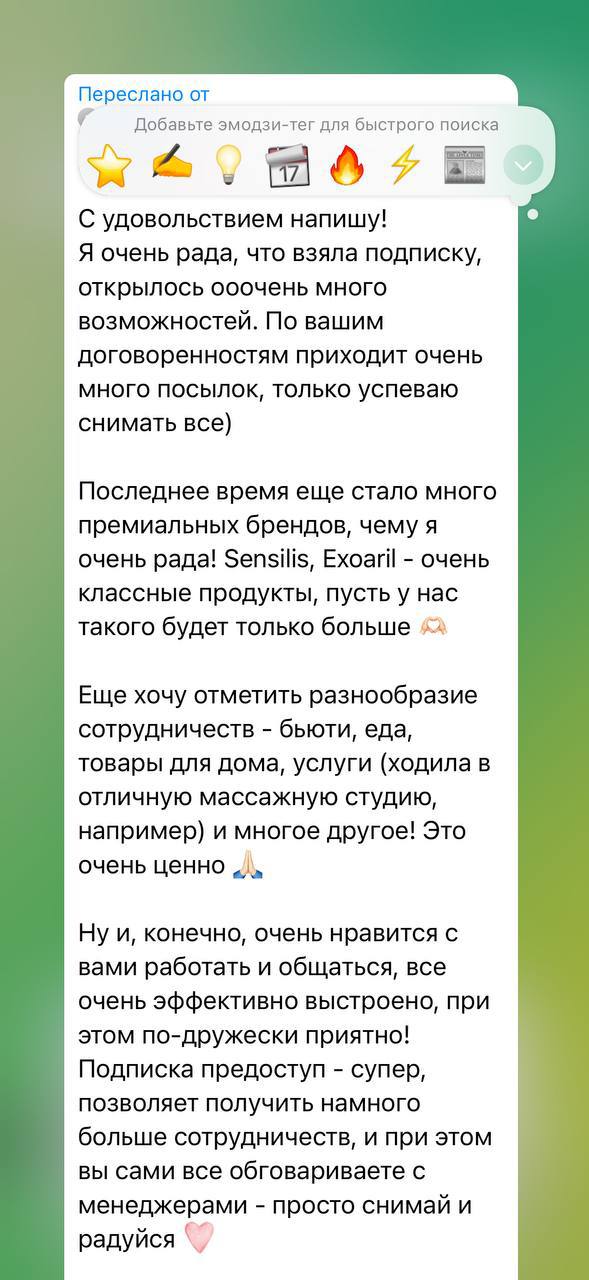Select the writing hand emoji tag

[172, 163]
